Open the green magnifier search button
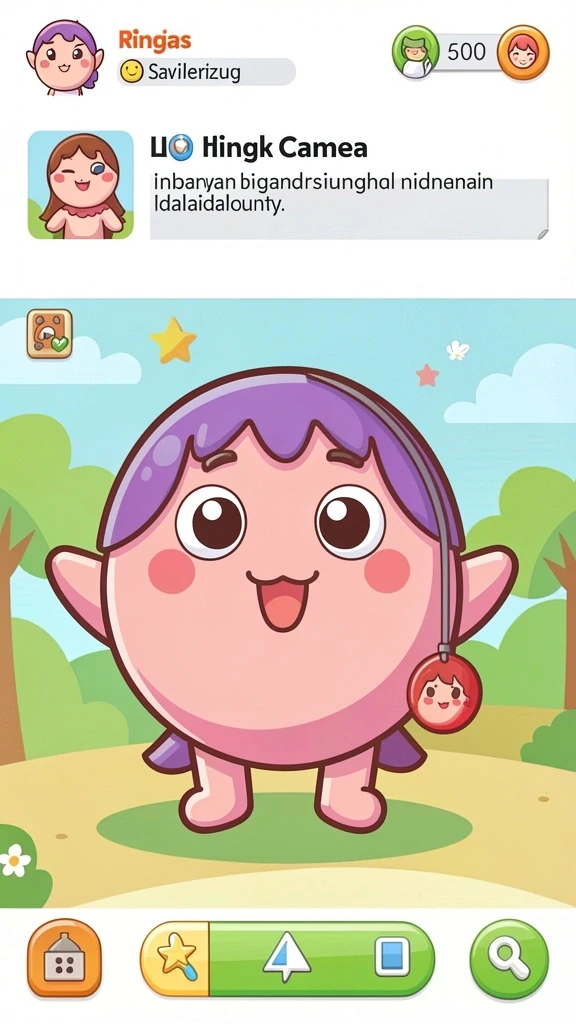The width and height of the screenshot is (576, 1024). click(509, 958)
